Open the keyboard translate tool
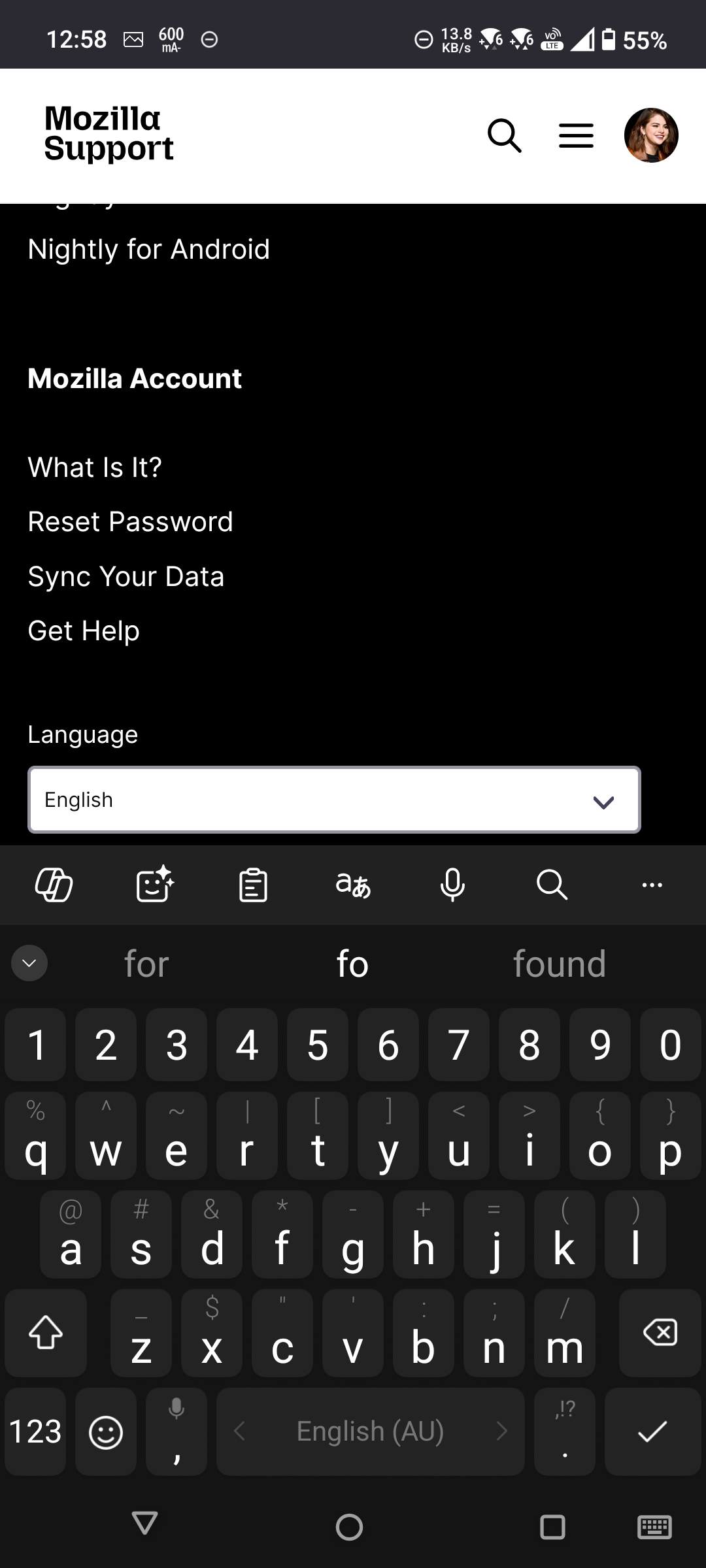The image size is (706, 1568). [353, 885]
